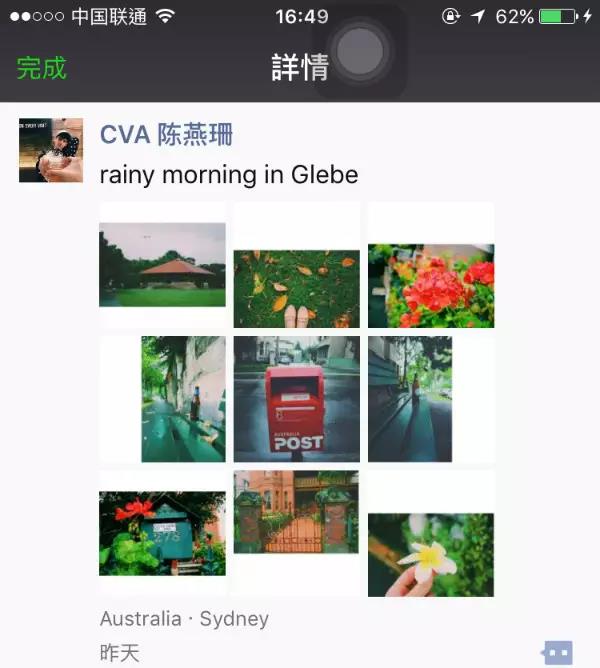The height and width of the screenshot is (668, 600).
Task: Tap the green 完成 button
Action: click(41, 68)
